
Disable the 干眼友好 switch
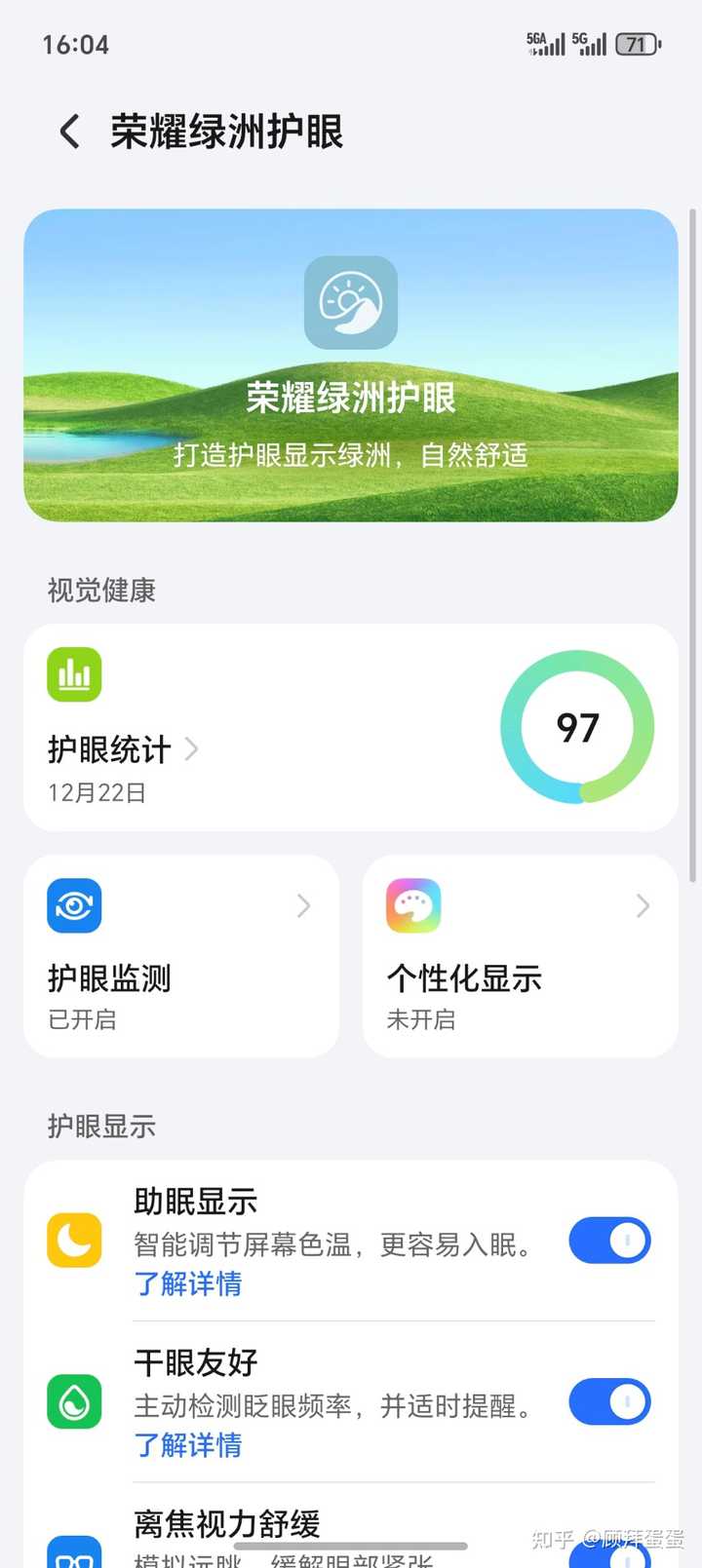pyautogui.click(x=609, y=1401)
